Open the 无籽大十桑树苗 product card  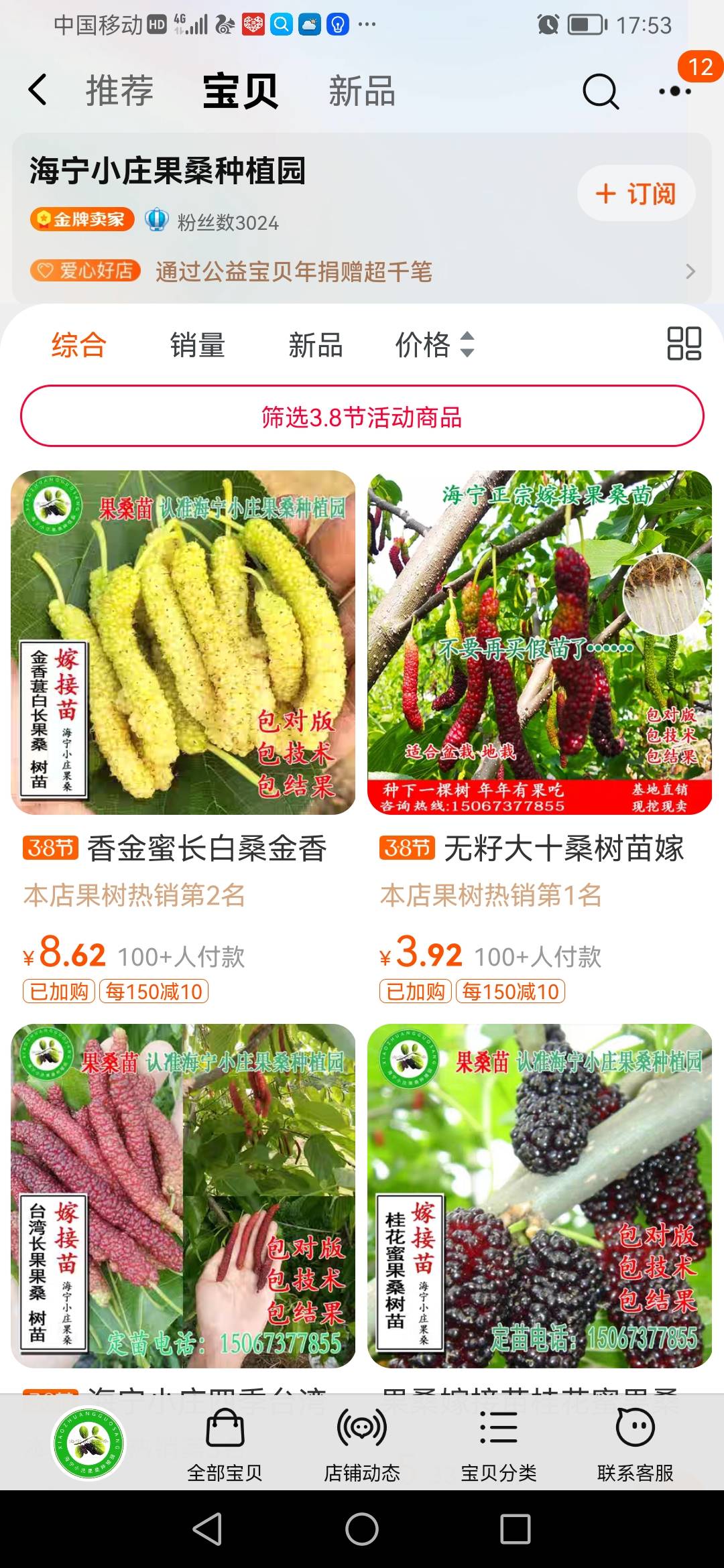pos(540,737)
